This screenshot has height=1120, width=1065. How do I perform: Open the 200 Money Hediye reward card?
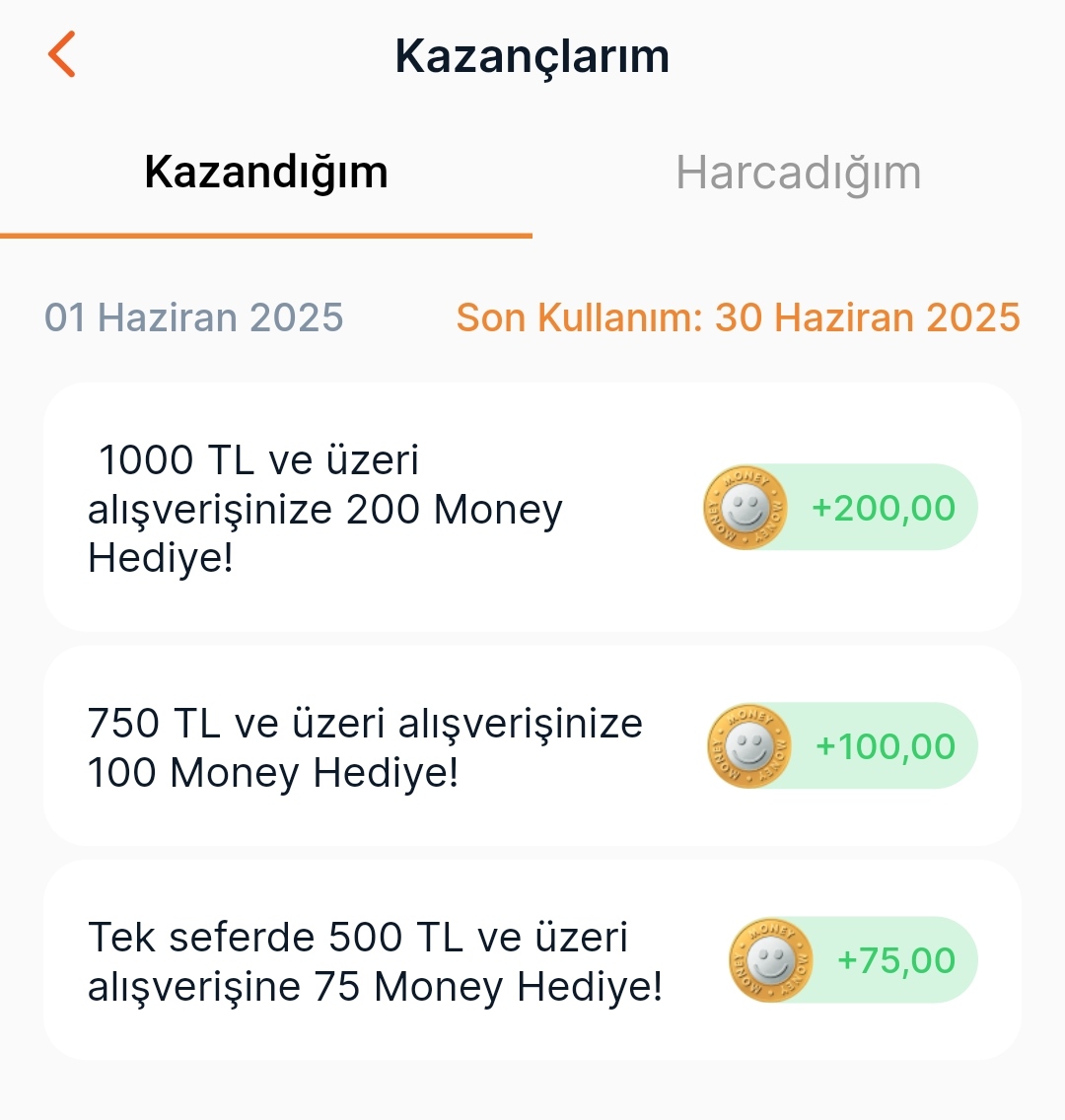(x=532, y=508)
